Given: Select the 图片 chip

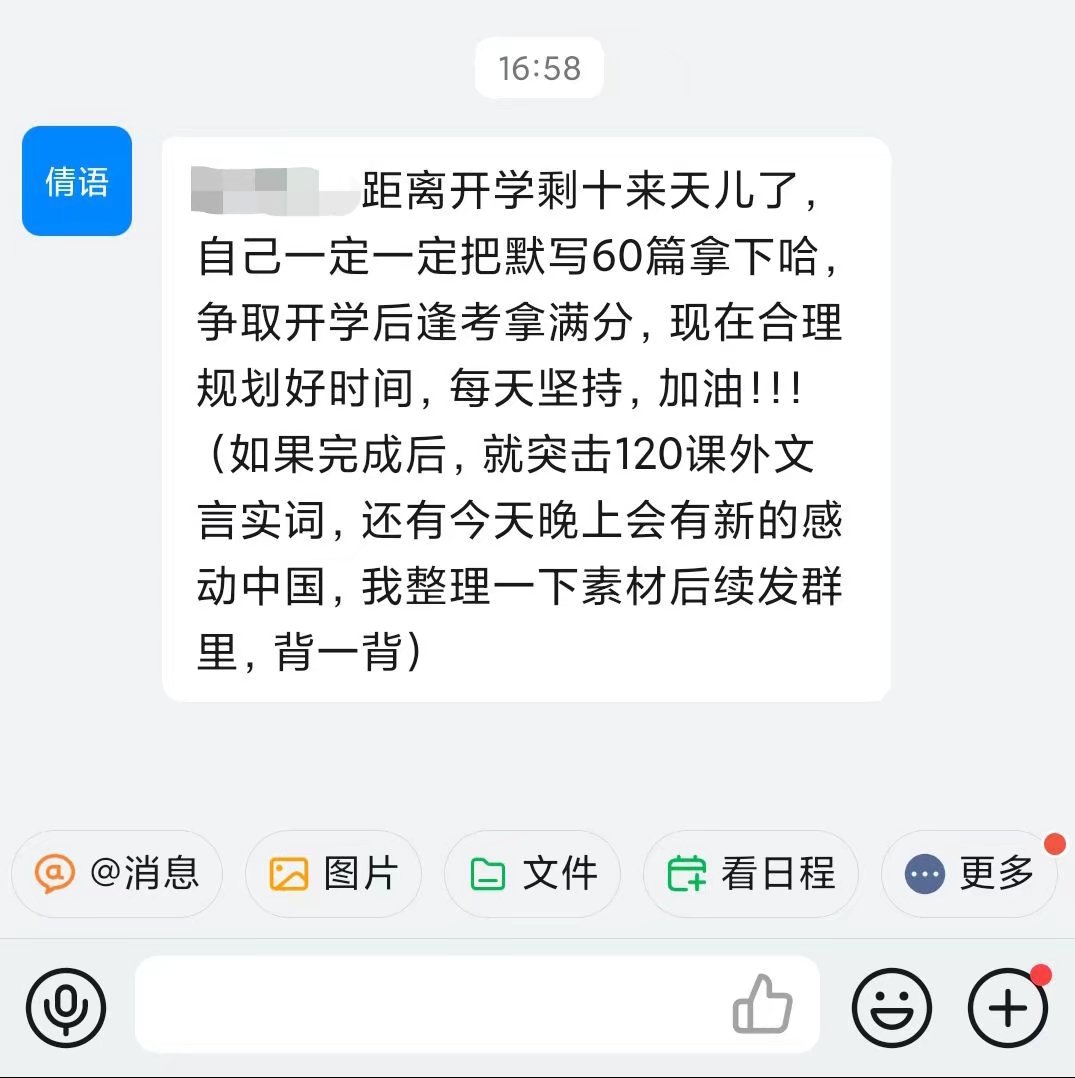Looking at the screenshot, I should point(333,874).
